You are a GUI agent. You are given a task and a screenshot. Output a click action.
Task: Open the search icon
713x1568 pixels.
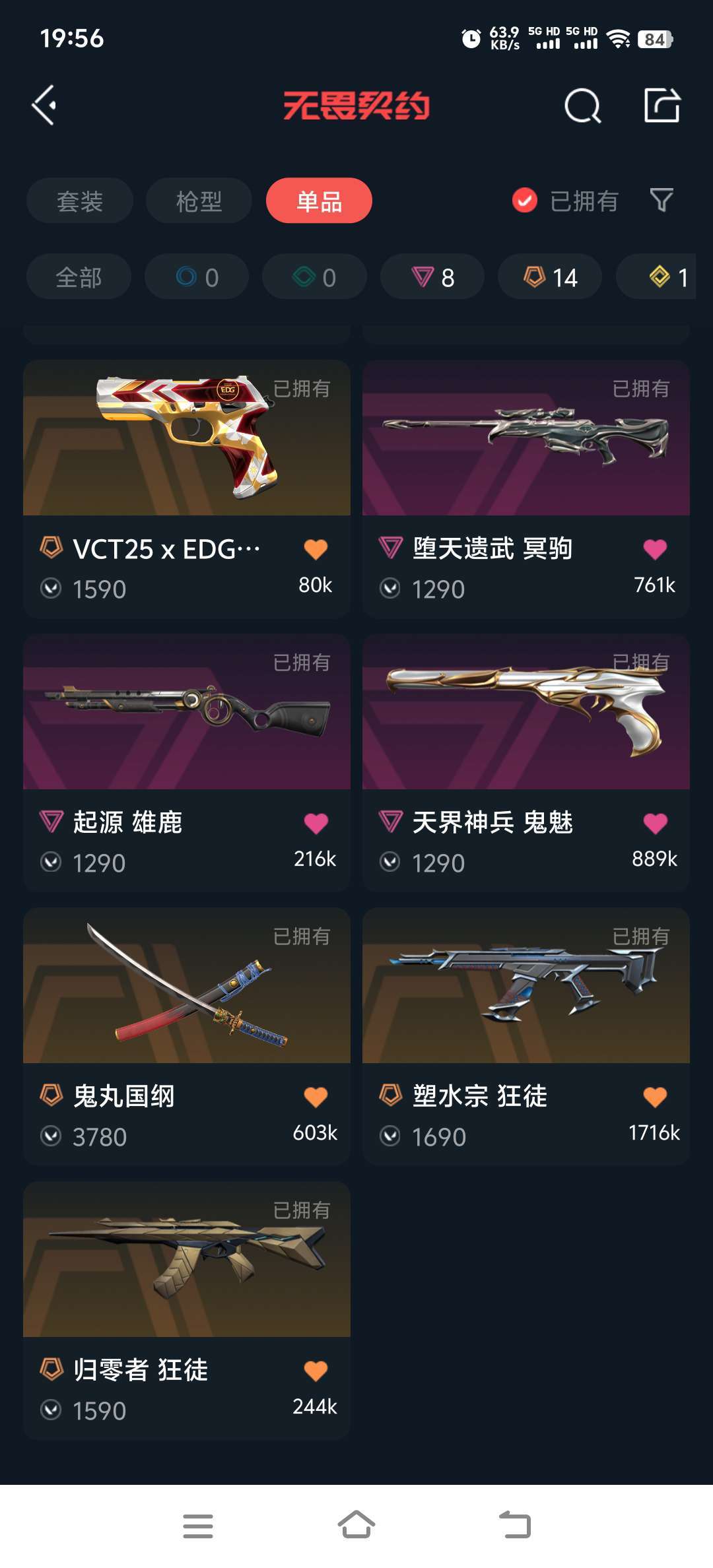click(x=582, y=106)
